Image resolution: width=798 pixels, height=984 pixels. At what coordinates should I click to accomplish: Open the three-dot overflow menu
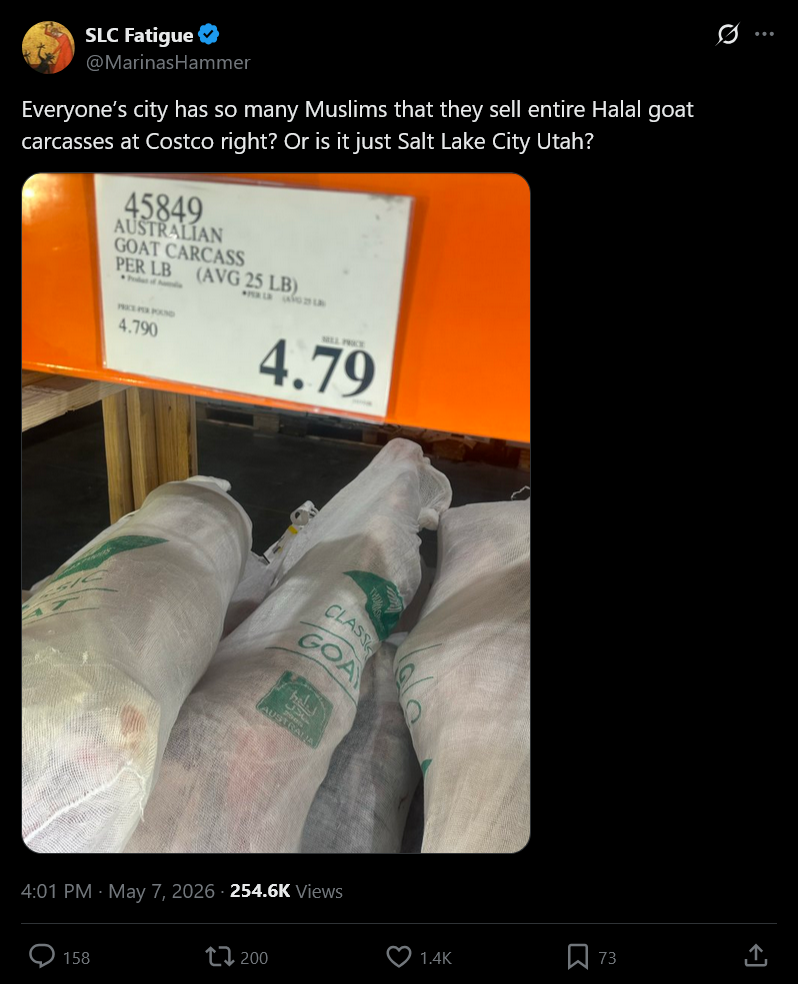[764, 34]
